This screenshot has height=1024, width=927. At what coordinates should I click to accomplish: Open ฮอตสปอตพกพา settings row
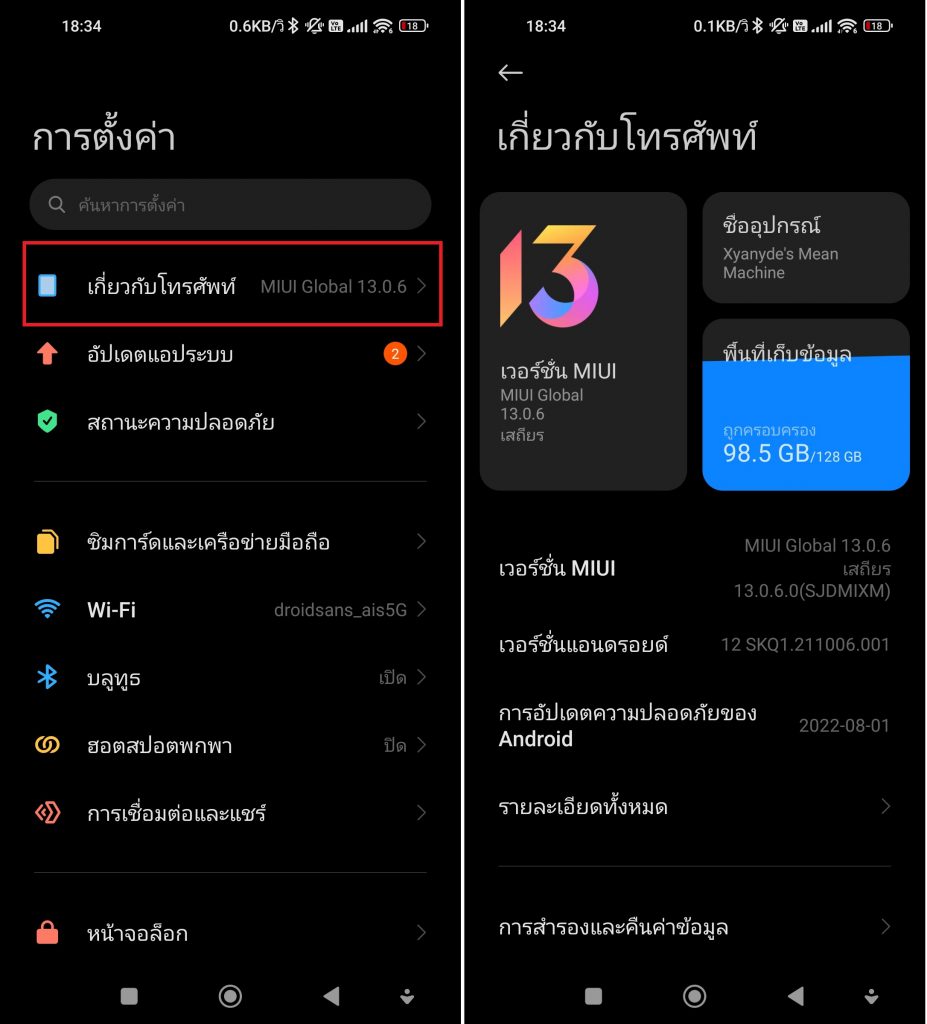click(231, 745)
